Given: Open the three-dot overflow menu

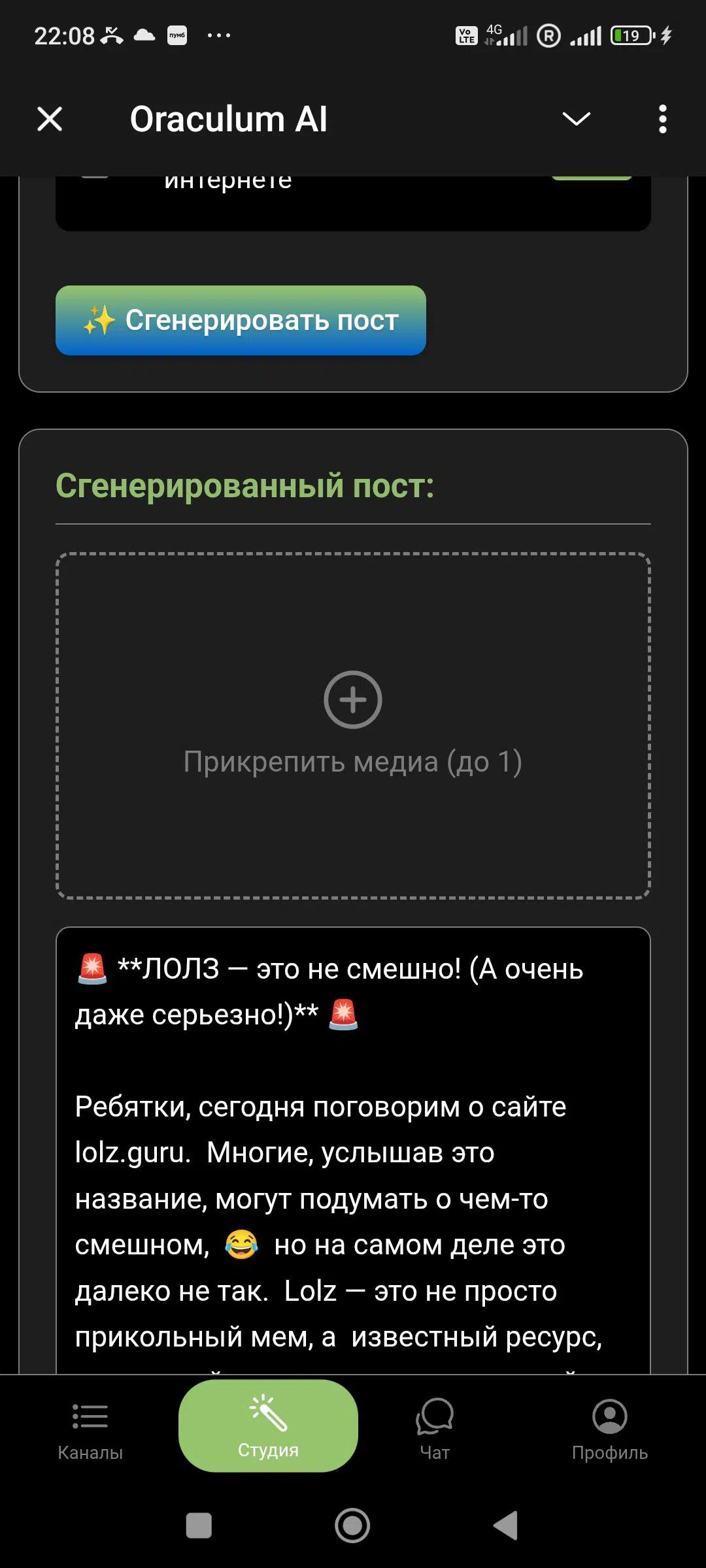Looking at the screenshot, I should pos(662,119).
